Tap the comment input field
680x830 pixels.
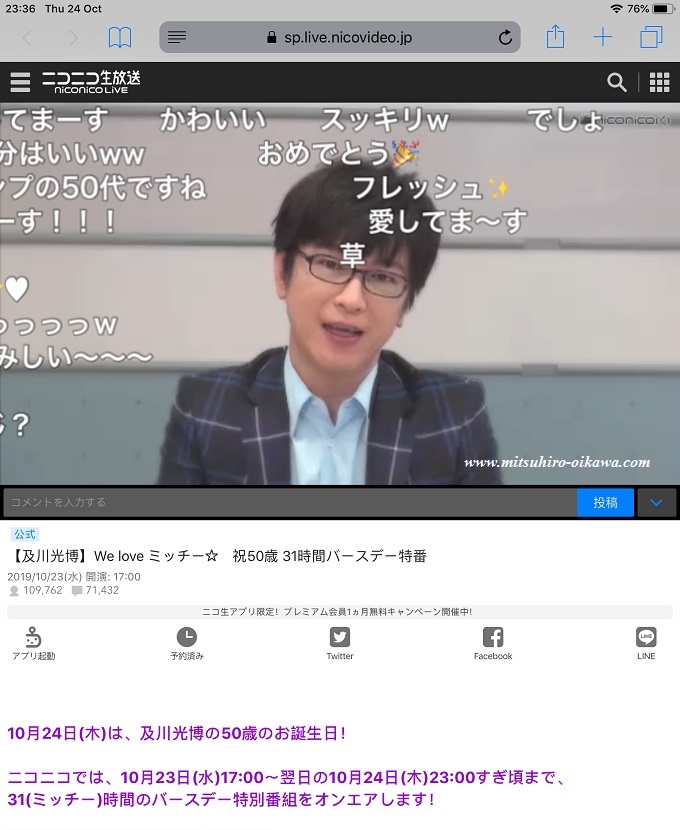pyautogui.click(x=288, y=502)
